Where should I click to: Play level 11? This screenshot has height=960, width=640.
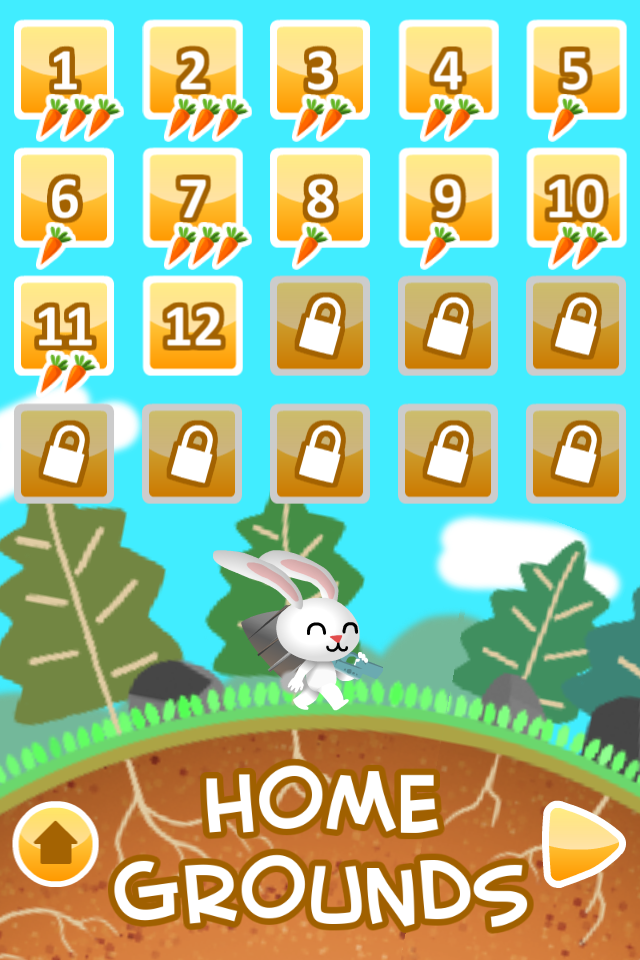coord(65,326)
